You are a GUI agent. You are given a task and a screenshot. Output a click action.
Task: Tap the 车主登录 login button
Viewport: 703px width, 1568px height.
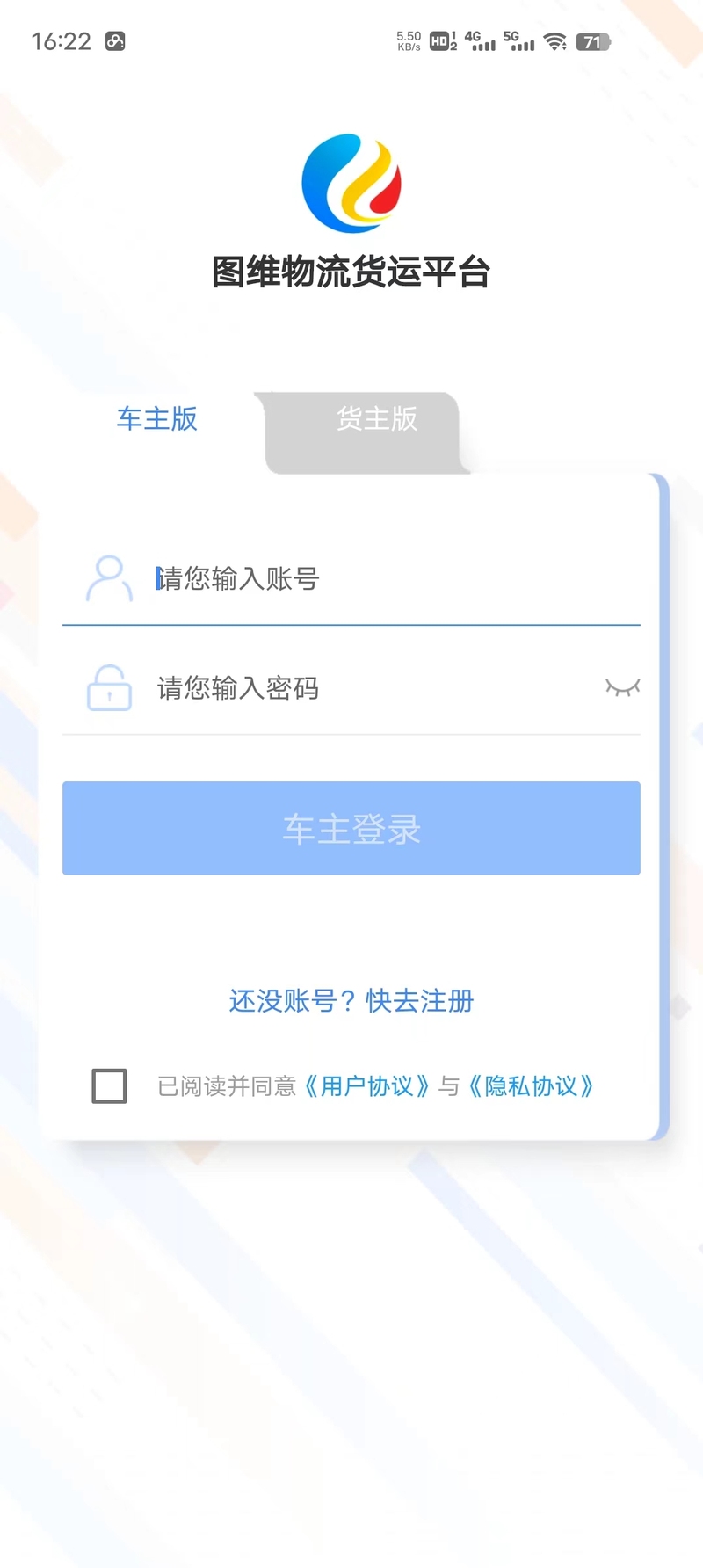click(x=351, y=828)
